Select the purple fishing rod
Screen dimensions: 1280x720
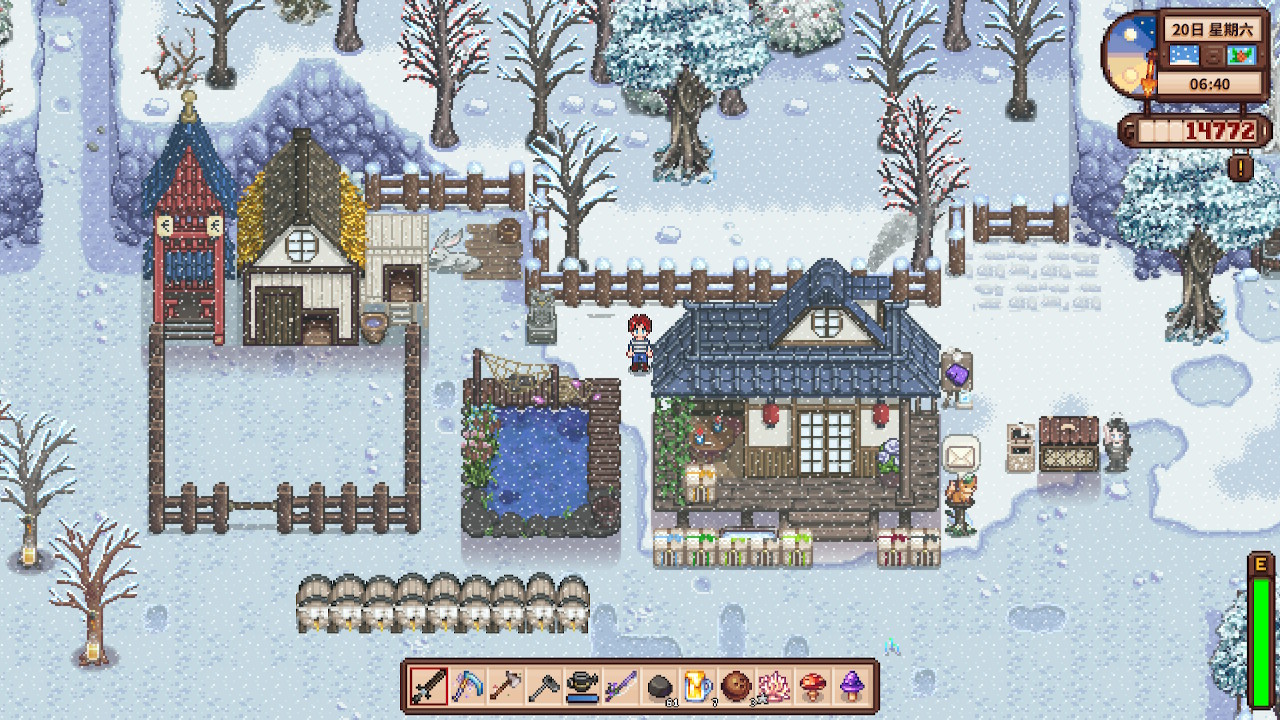[x=621, y=686]
